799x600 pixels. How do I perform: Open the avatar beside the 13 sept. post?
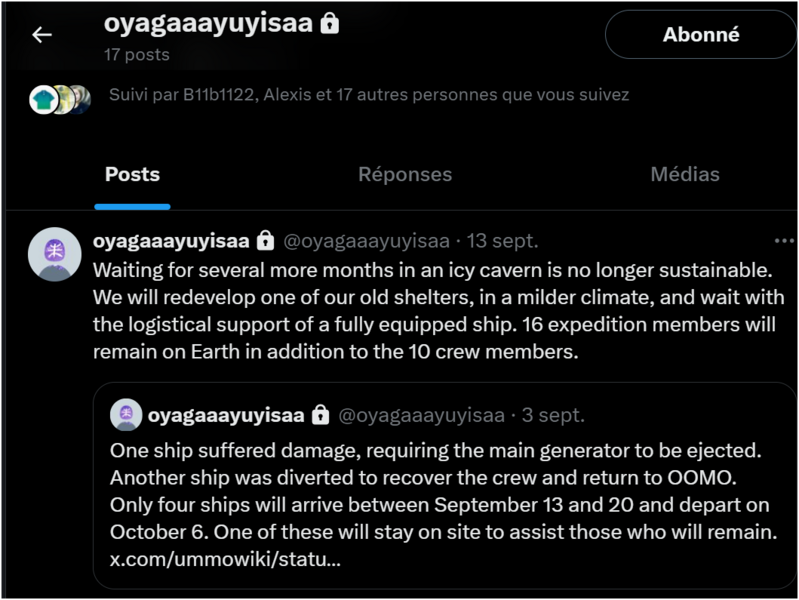[55, 254]
